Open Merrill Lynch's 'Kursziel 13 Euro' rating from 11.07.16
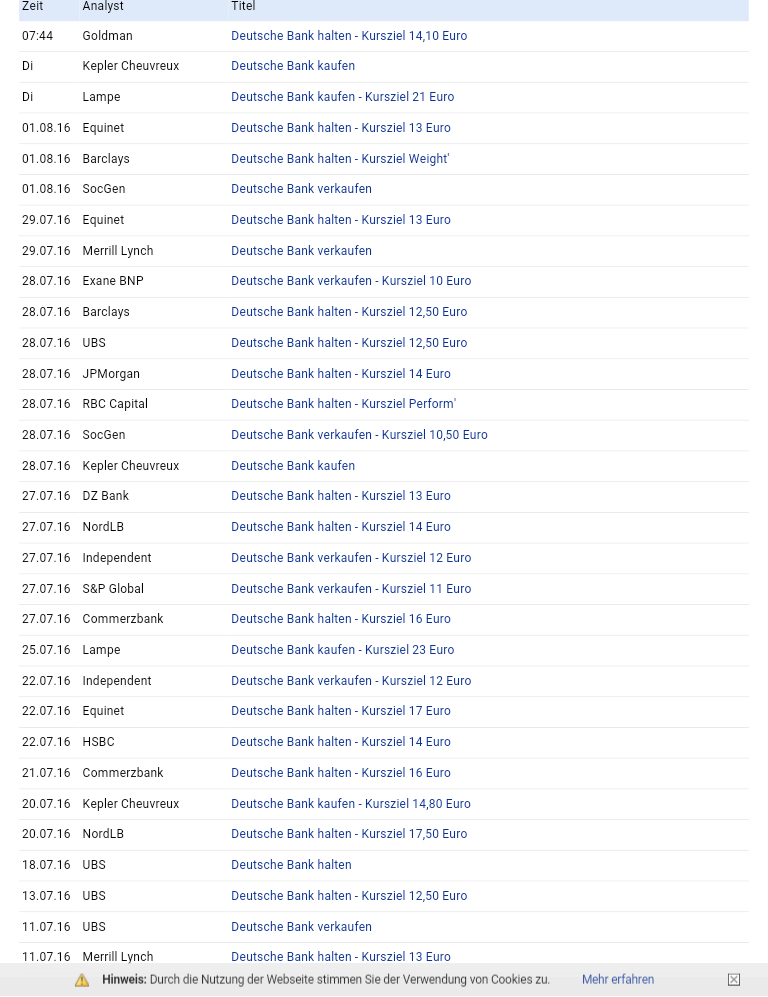Screen dimensions: 768x997 coord(341,957)
